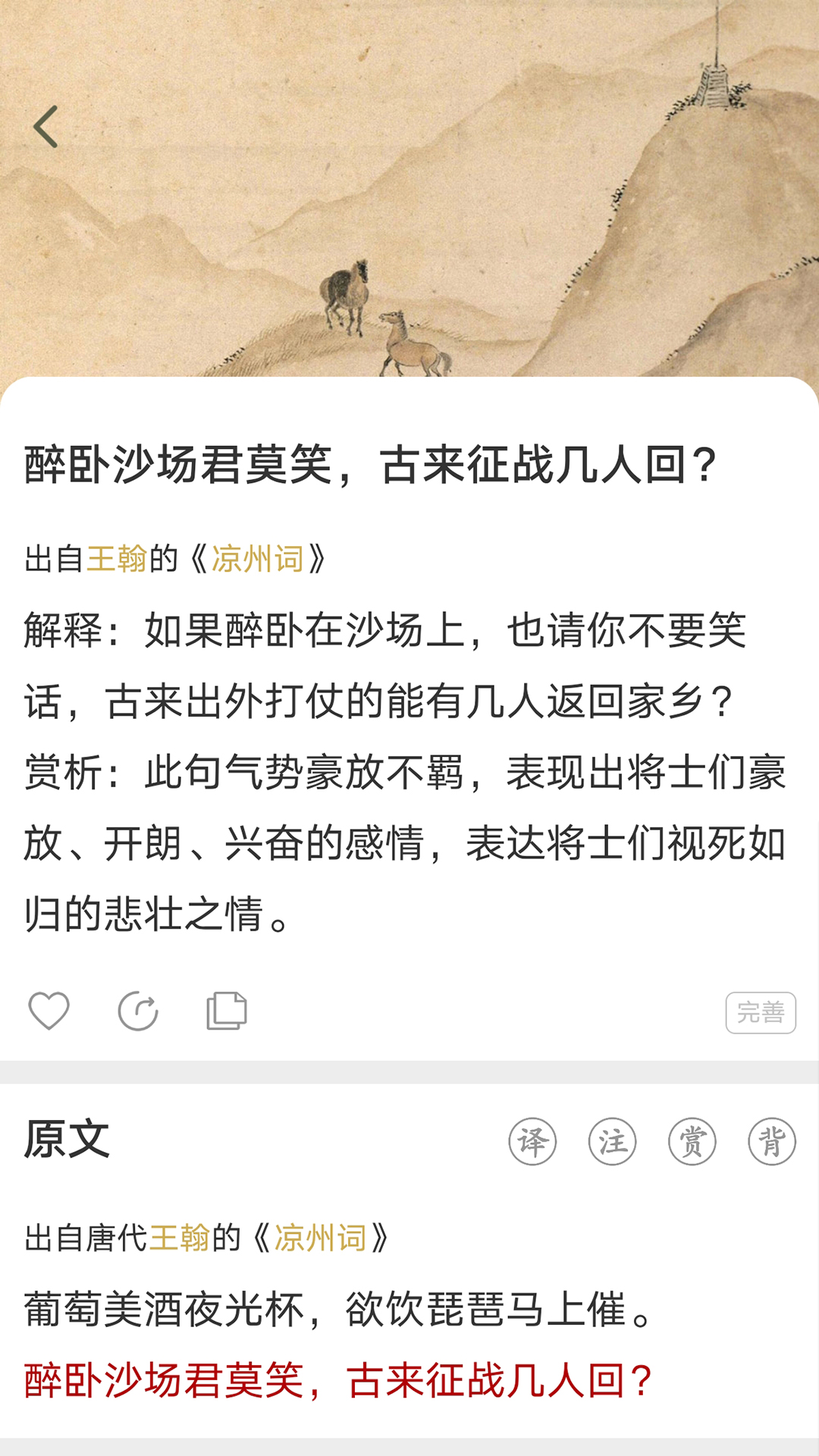
Task: Open 王翰 link under the 原文 section
Action: click(183, 1227)
